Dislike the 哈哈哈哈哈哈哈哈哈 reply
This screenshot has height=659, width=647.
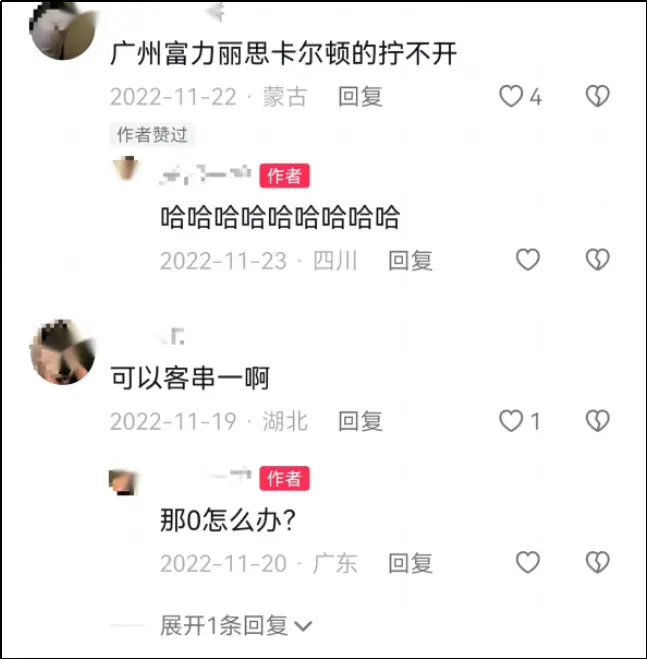(x=597, y=259)
